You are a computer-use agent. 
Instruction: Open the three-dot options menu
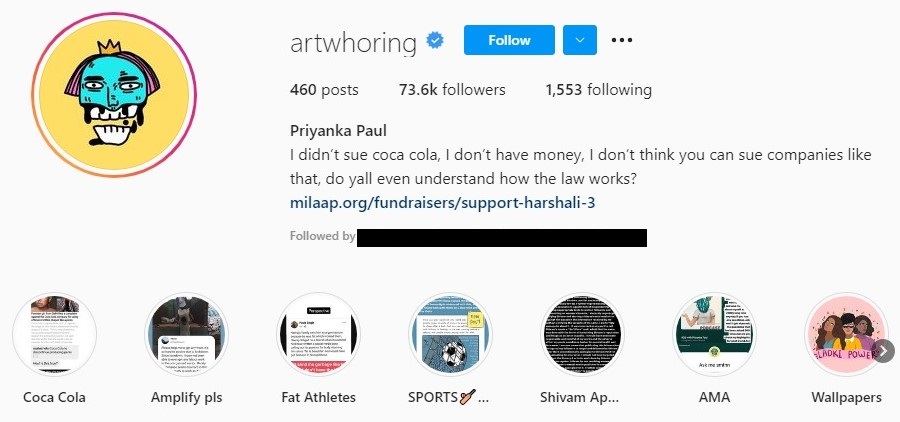[x=622, y=40]
